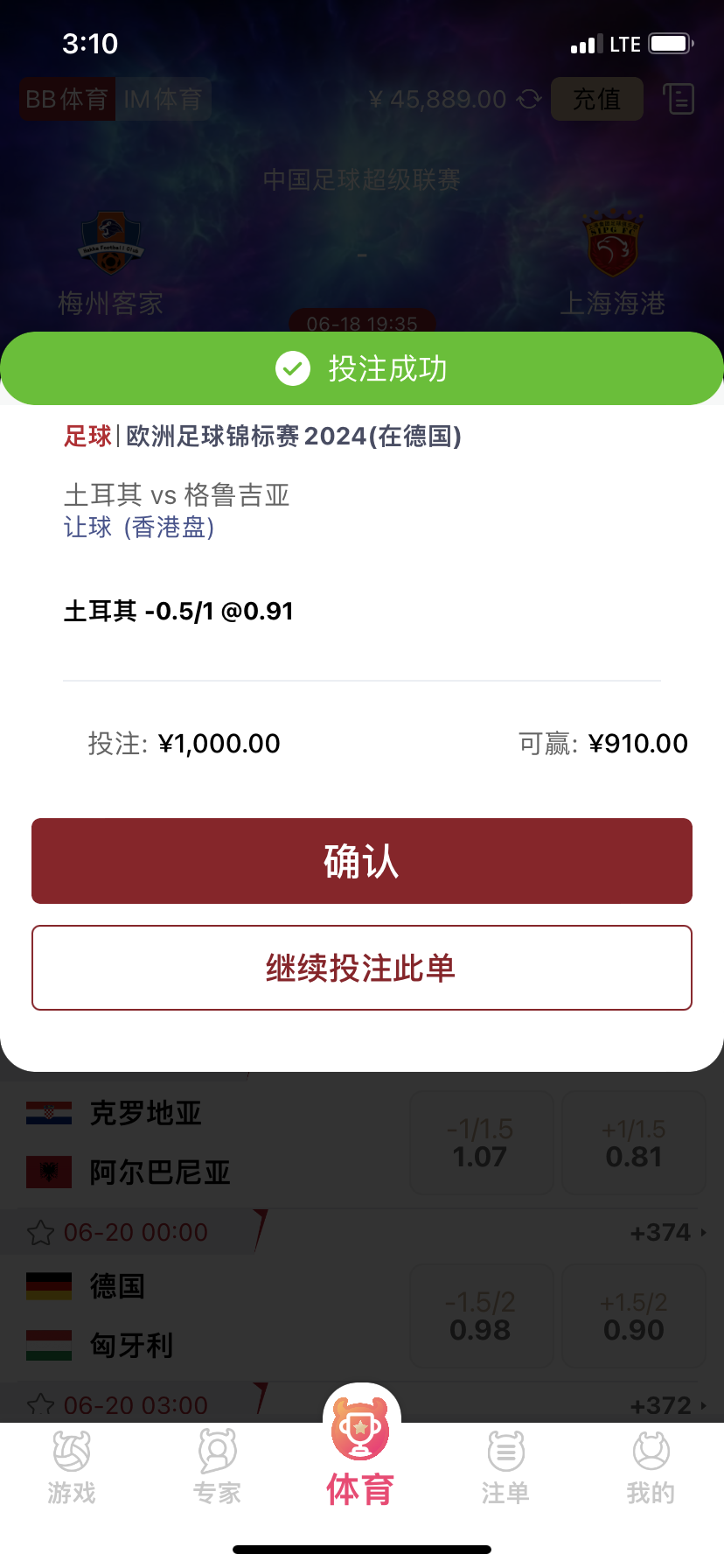
Task: Confirm the bet with 确认 button
Action: click(x=362, y=861)
